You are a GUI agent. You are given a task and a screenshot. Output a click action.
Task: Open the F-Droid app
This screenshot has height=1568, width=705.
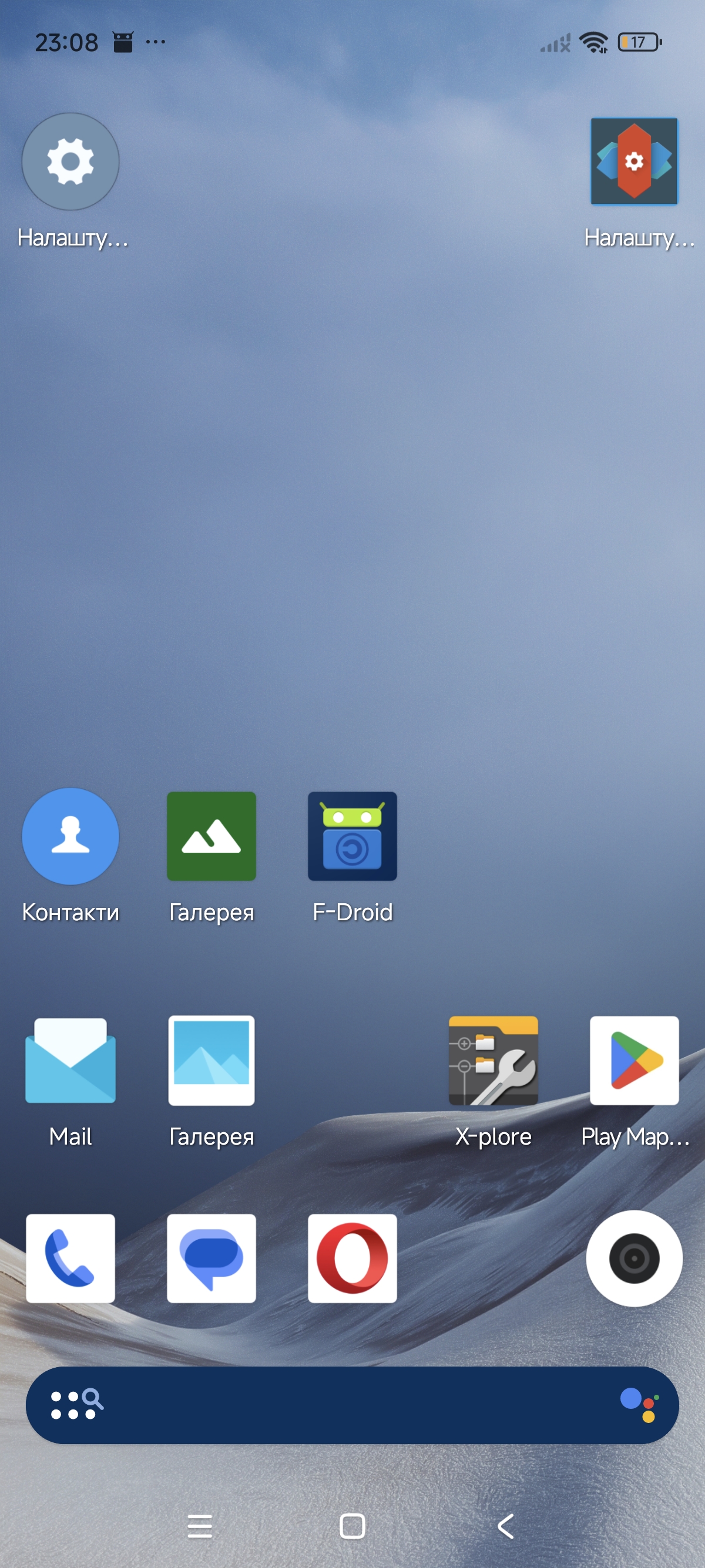[x=352, y=836]
